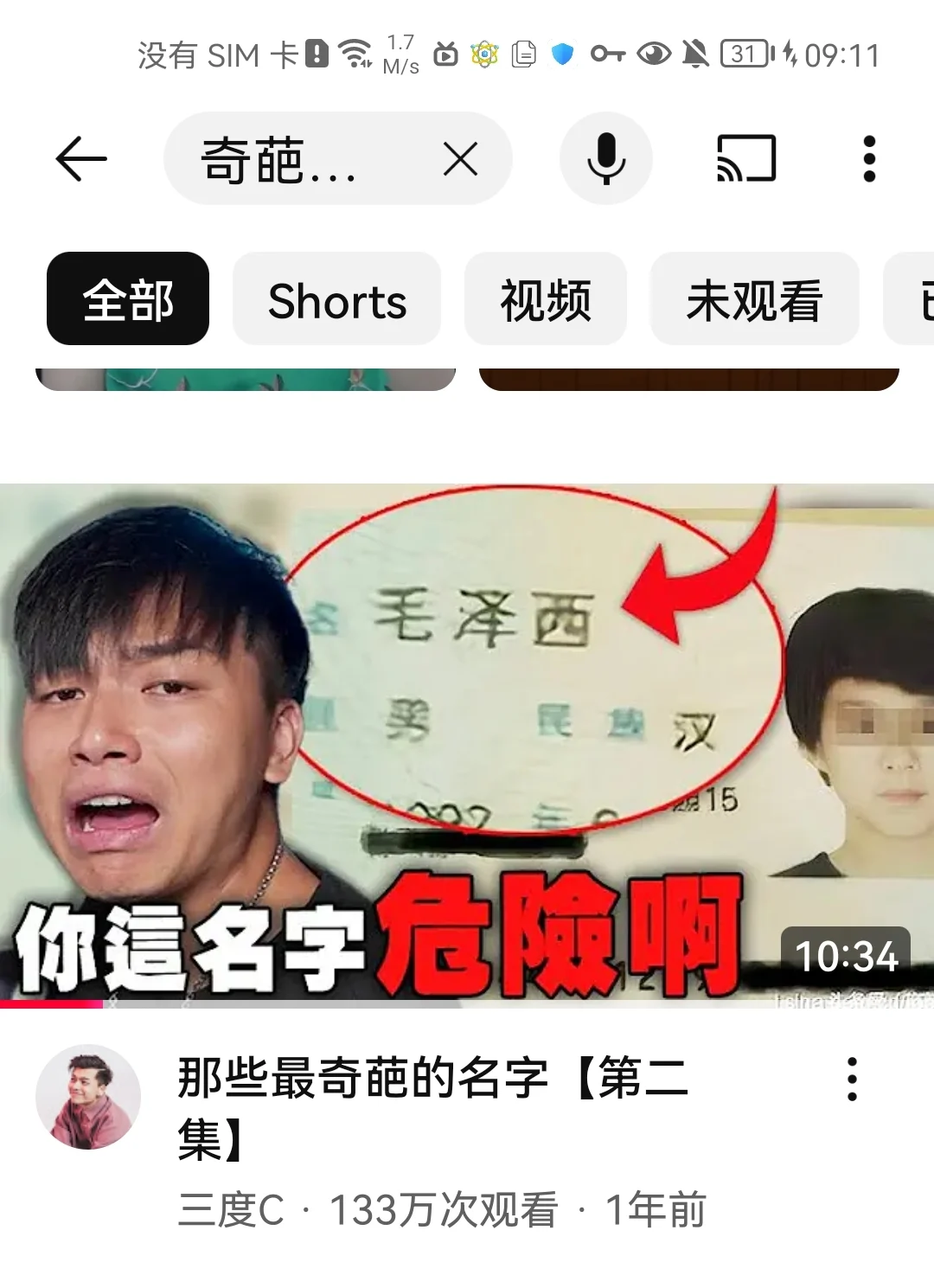Open the cast to device option
The width and height of the screenshot is (934, 1288).
click(x=745, y=159)
